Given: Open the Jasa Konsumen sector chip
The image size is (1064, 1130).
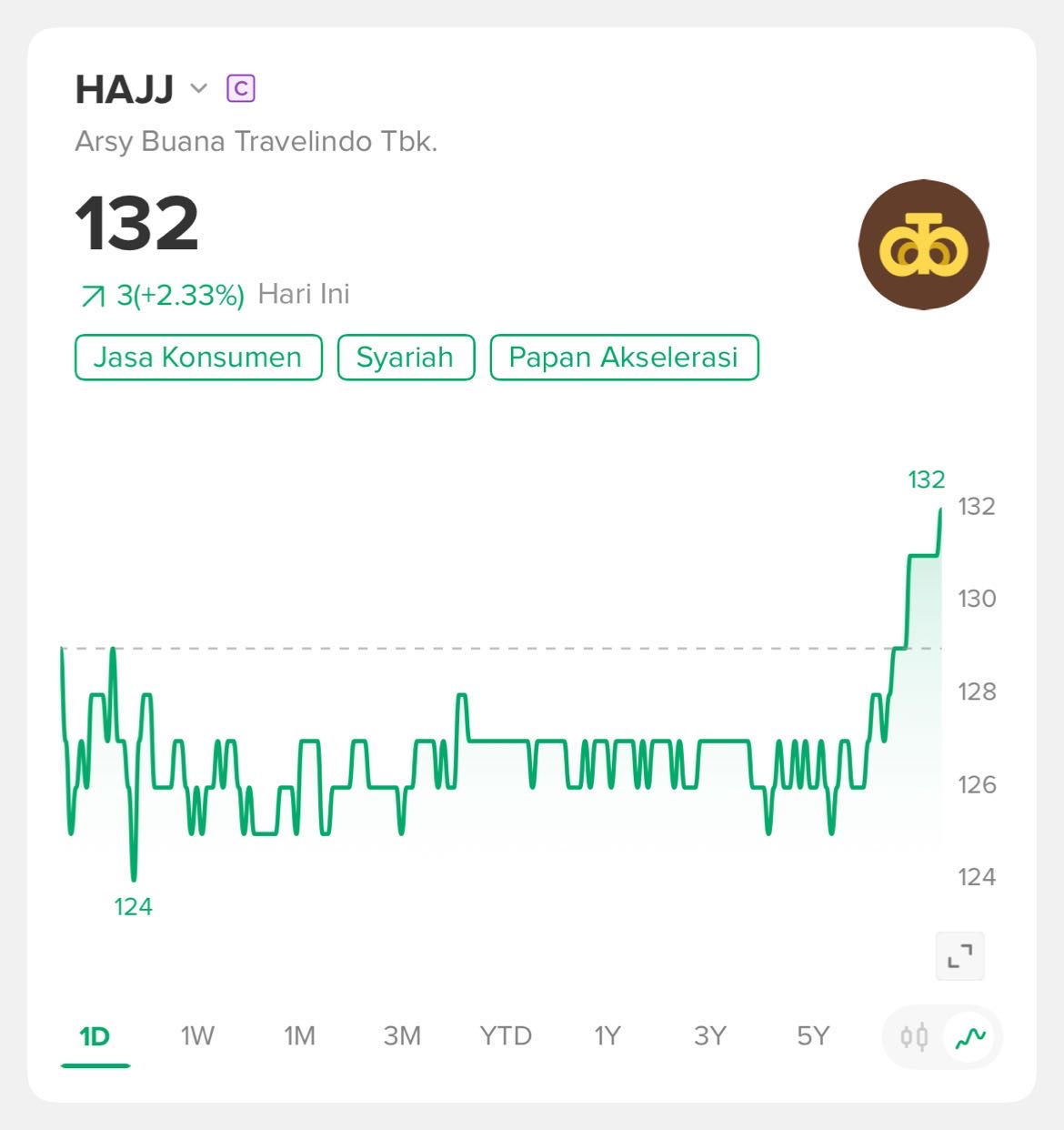Looking at the screenshot, I should [198, 357].
